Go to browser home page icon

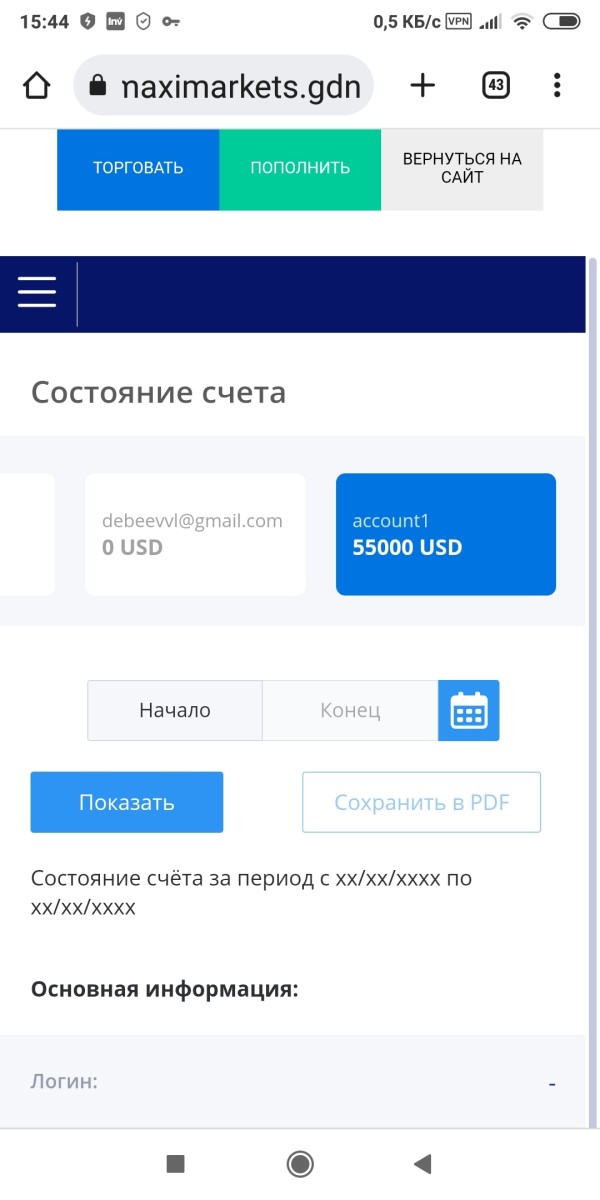pyautogui.click(x=36, y=86)
